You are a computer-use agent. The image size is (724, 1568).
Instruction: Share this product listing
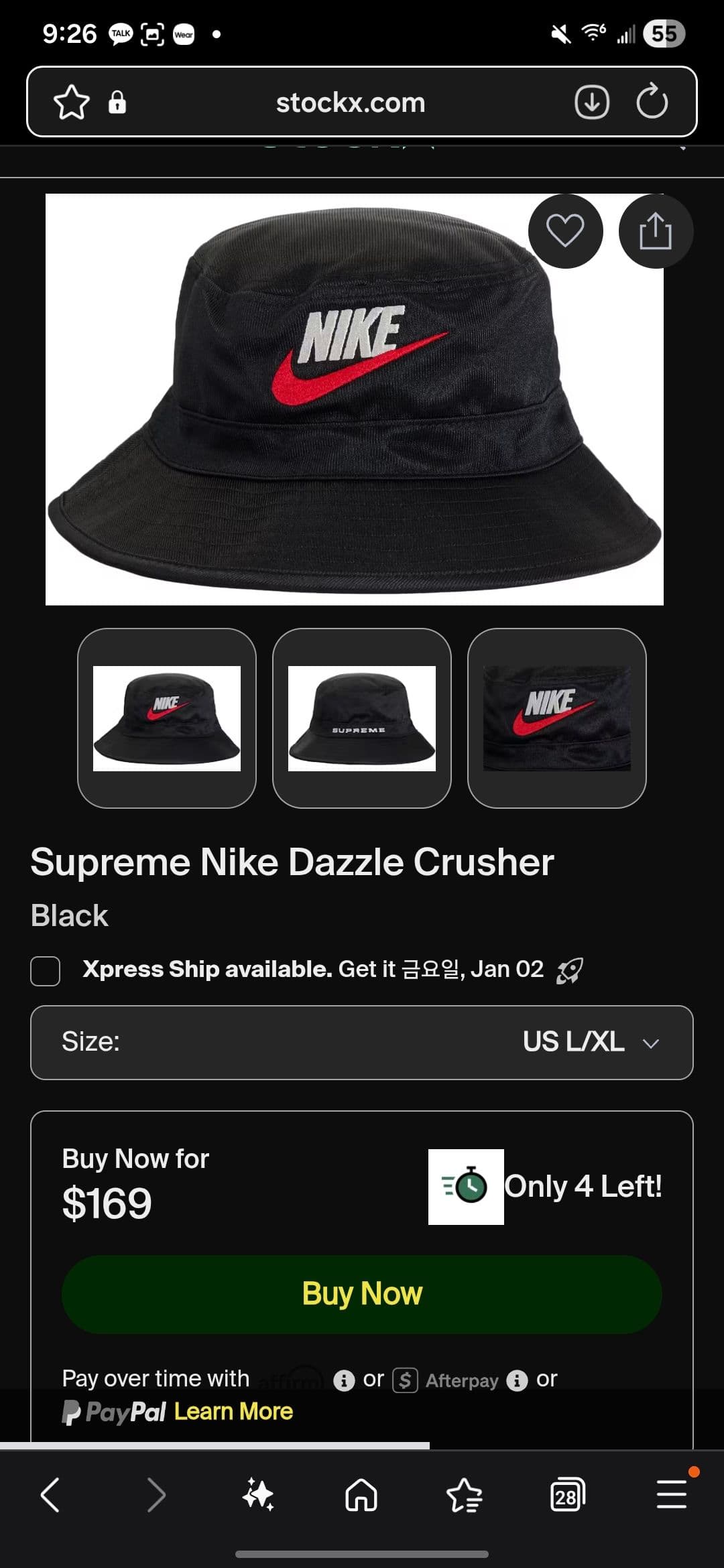point(655,231)
